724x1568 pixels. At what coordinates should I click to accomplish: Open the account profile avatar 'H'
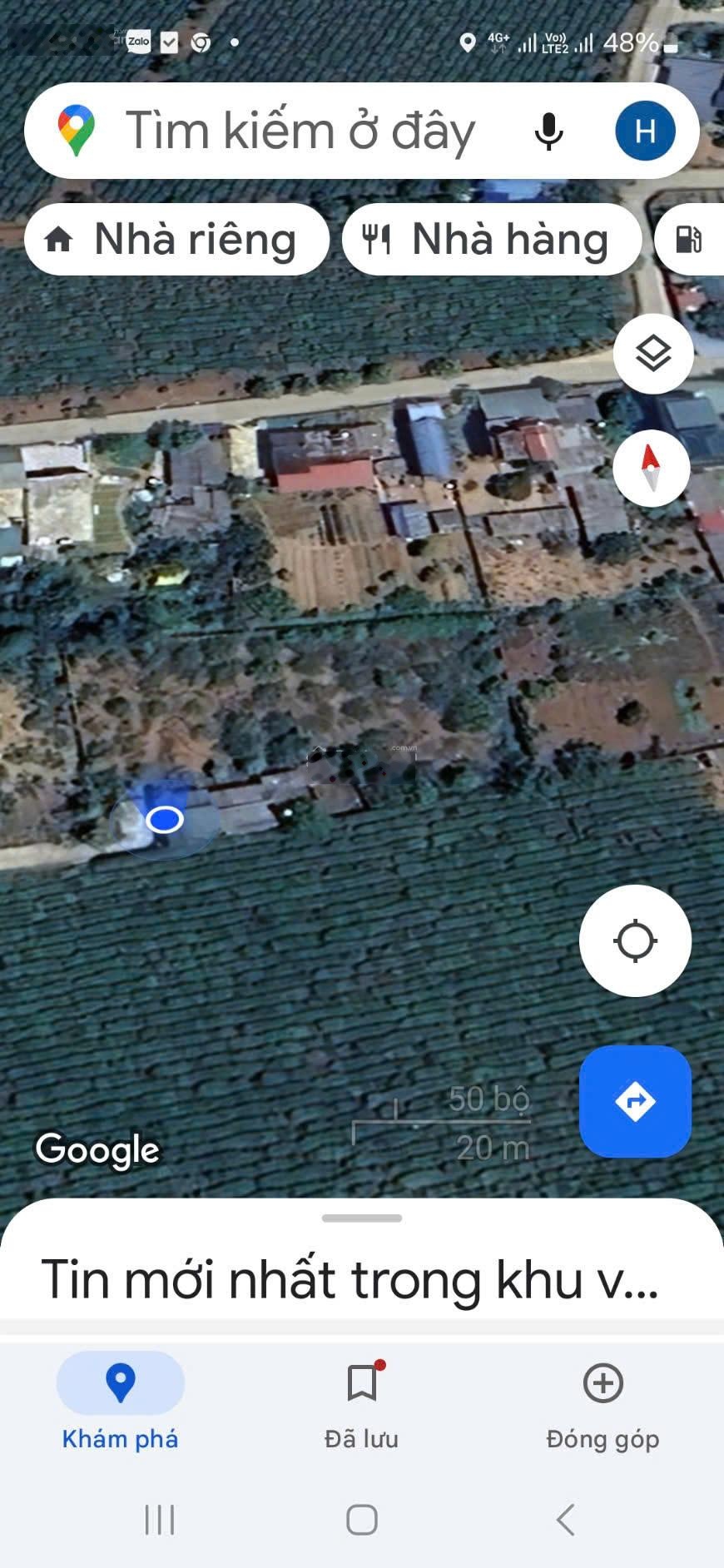(645, 131)
